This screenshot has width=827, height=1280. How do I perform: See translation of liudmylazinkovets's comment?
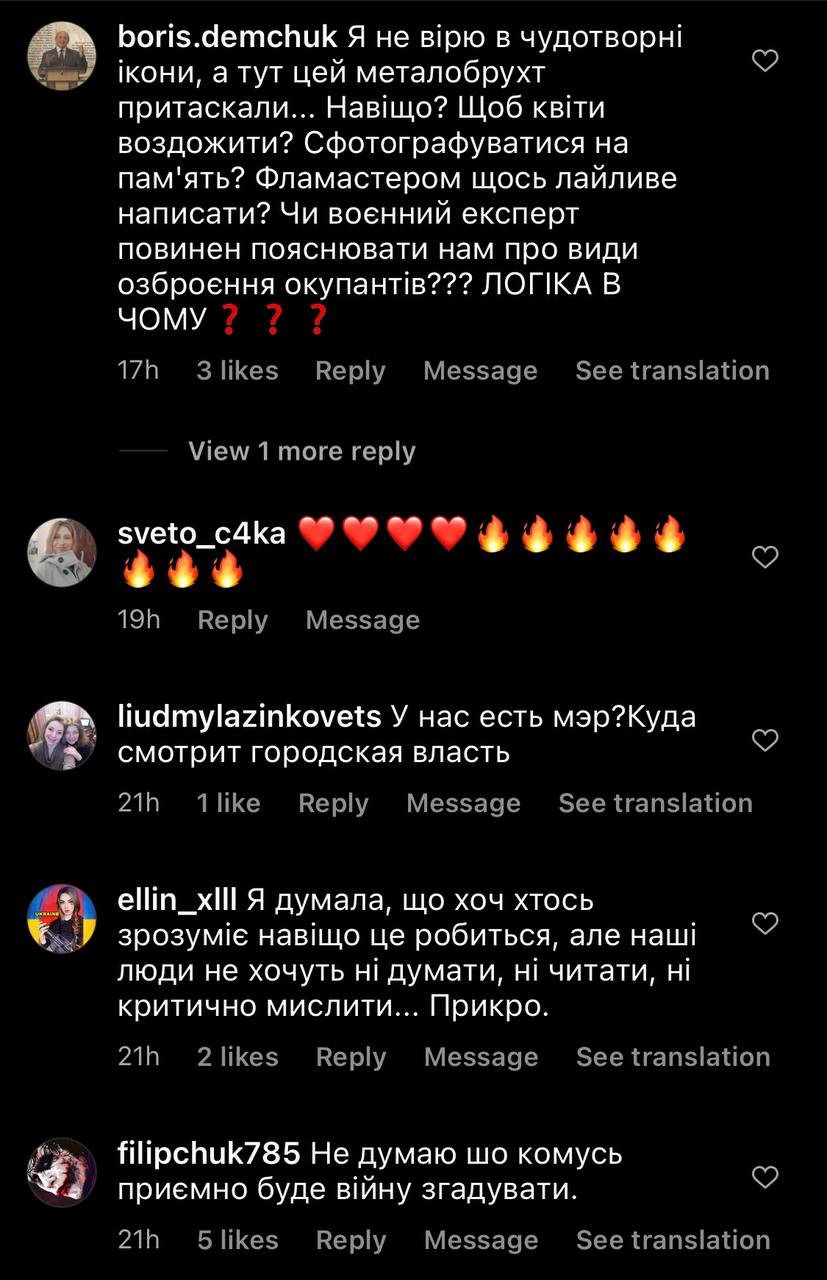coord(655,803)
